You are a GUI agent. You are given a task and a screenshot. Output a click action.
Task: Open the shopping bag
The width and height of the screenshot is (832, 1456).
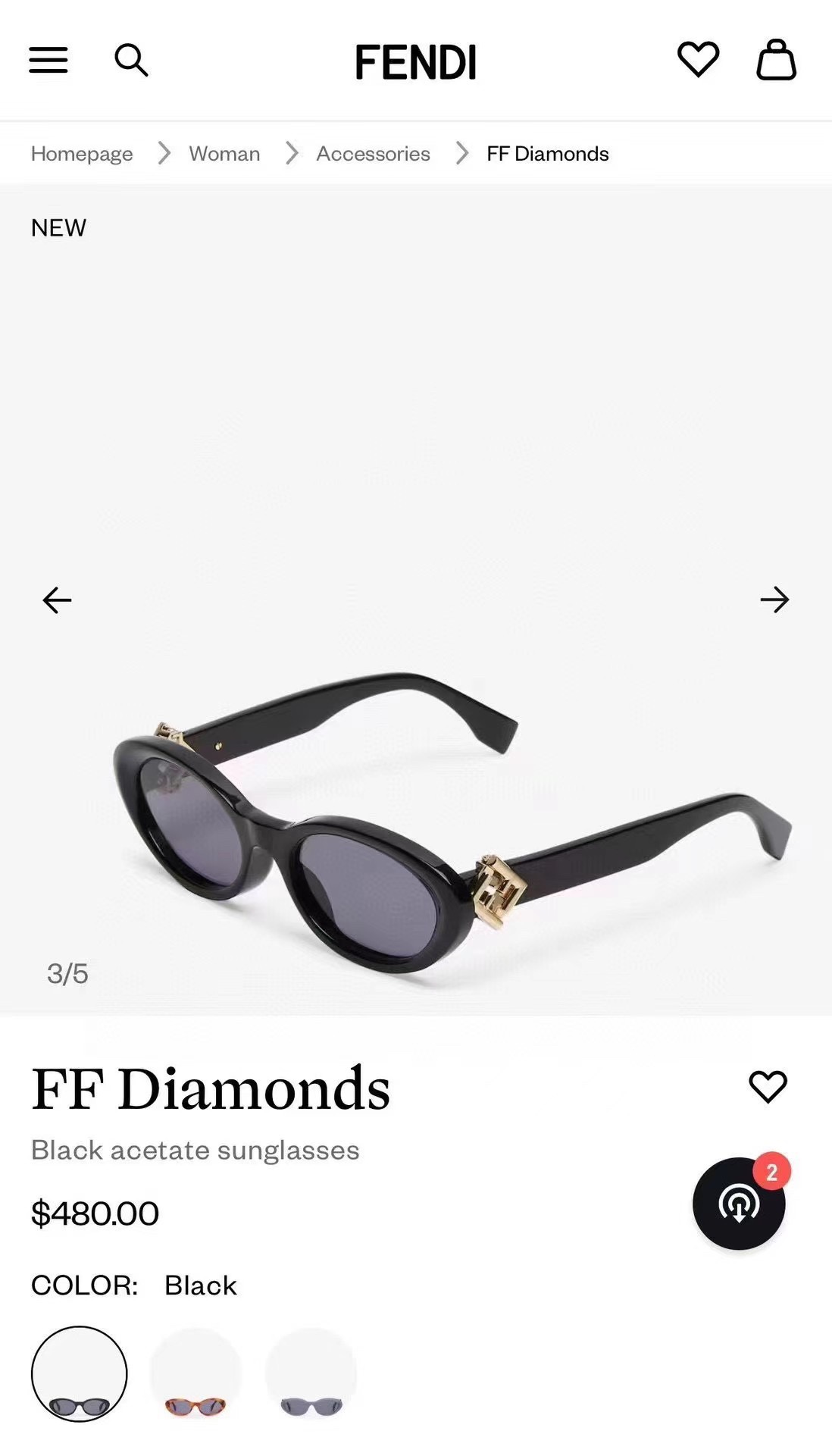pos(776,60)
